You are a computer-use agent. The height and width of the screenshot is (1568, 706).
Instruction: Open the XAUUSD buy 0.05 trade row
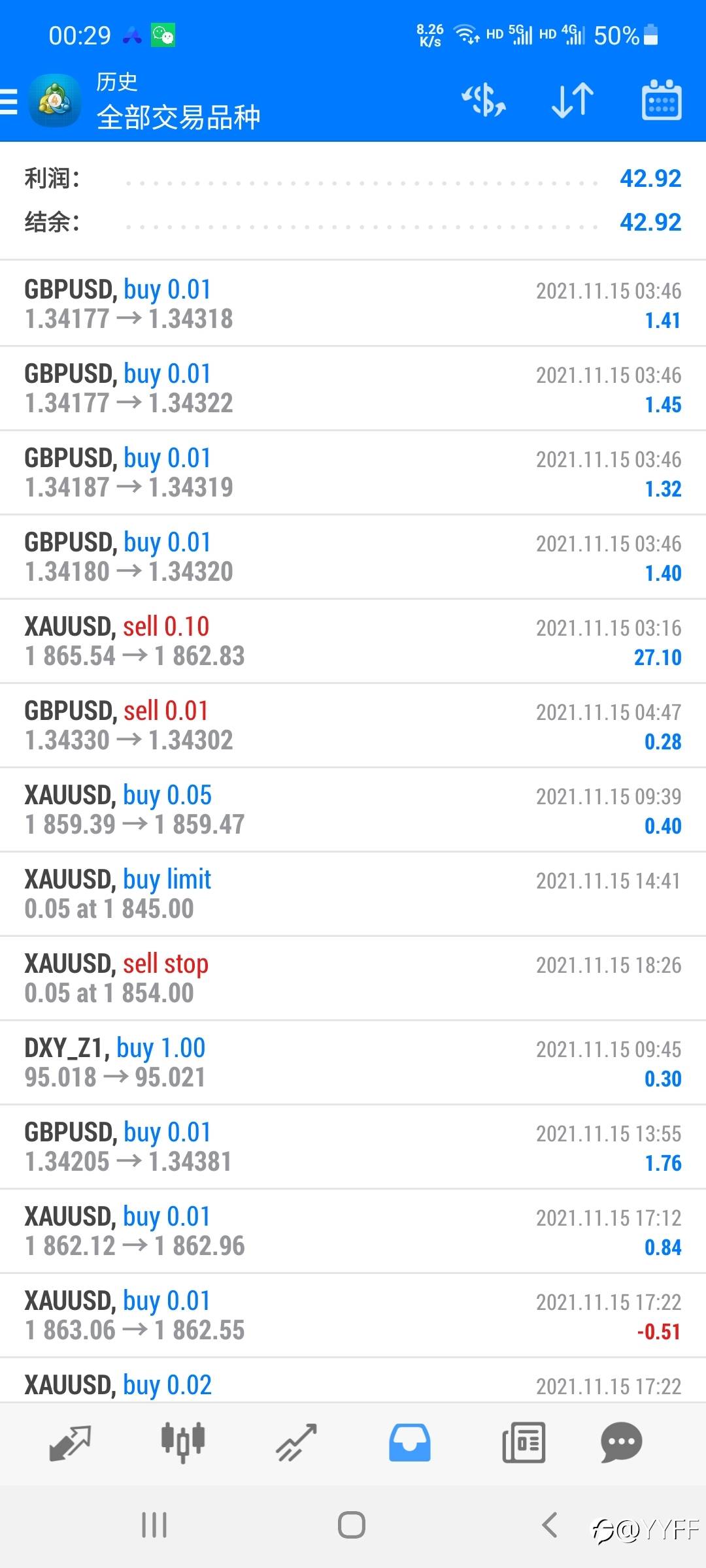353,809
